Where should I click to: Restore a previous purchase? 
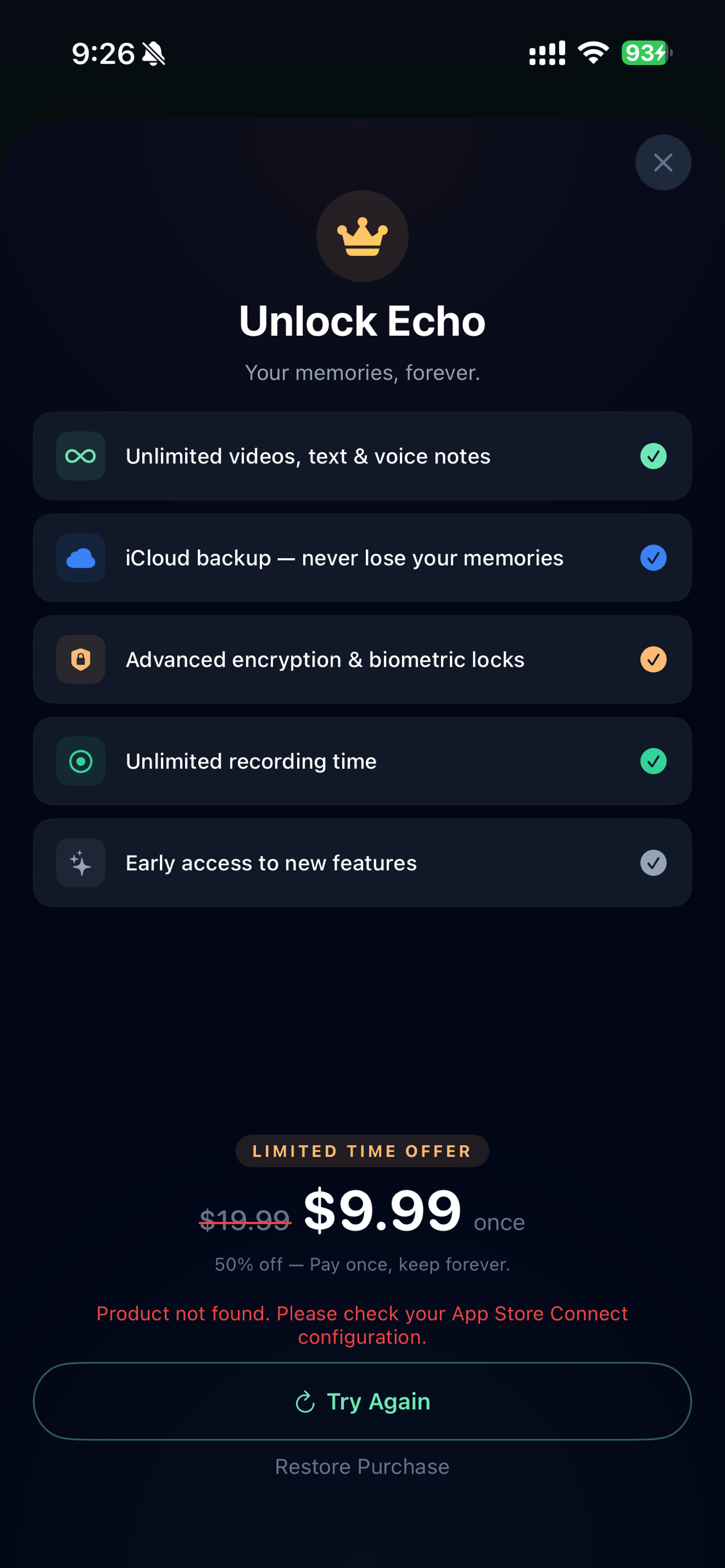[x=362, y=1466]
